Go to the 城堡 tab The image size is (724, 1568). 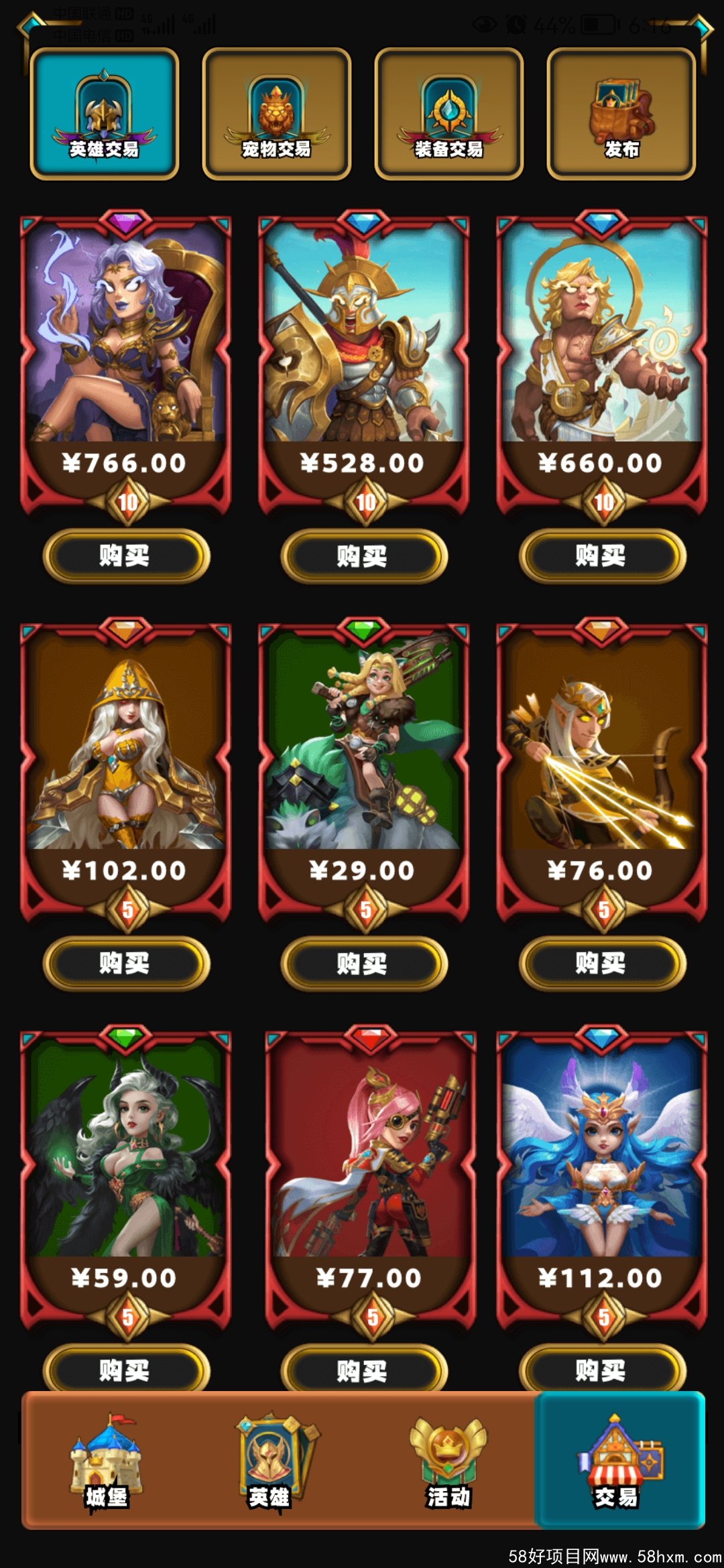pyautogui.click(x=106, y=1461)
